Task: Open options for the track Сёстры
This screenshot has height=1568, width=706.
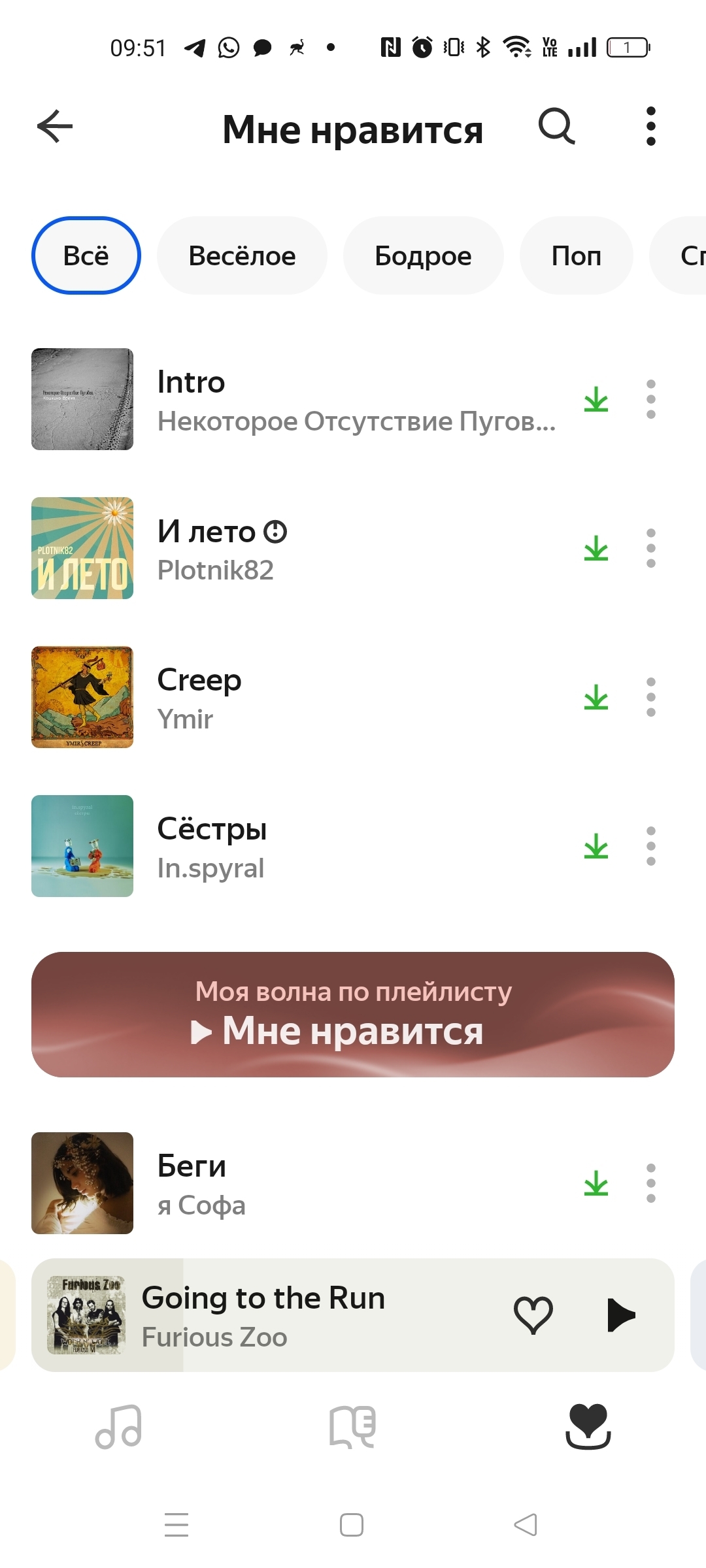Action: [x=650, y=846]
